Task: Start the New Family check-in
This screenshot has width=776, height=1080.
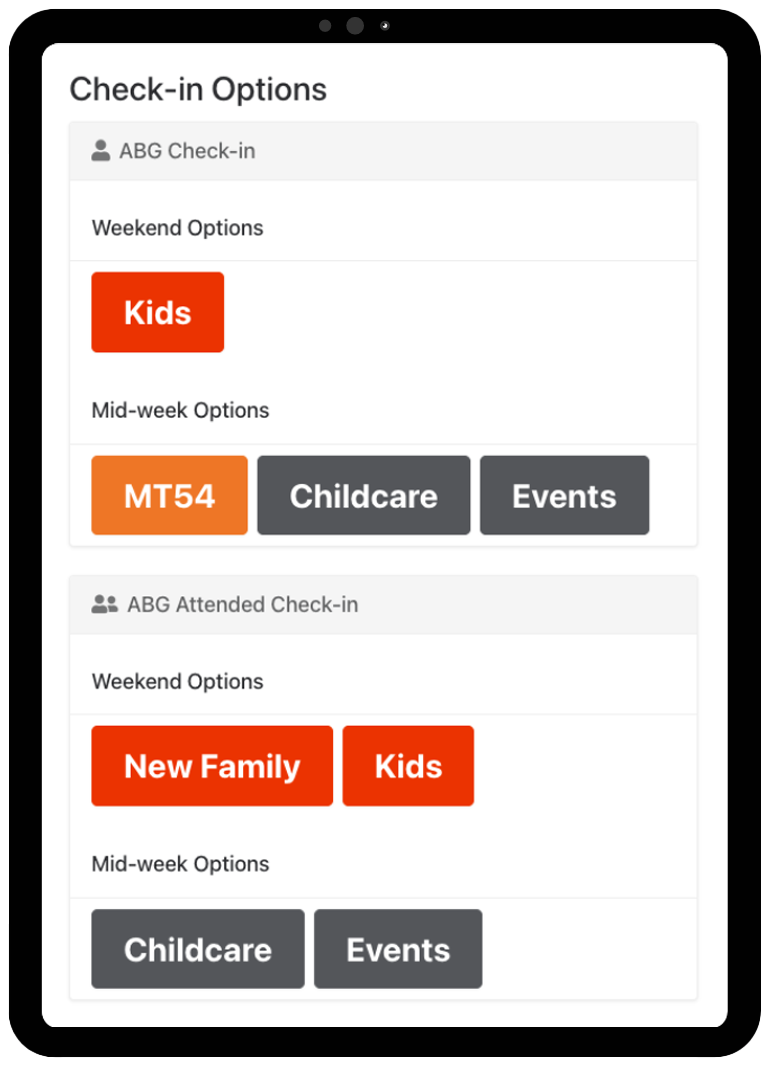Action: click(212, 766)
